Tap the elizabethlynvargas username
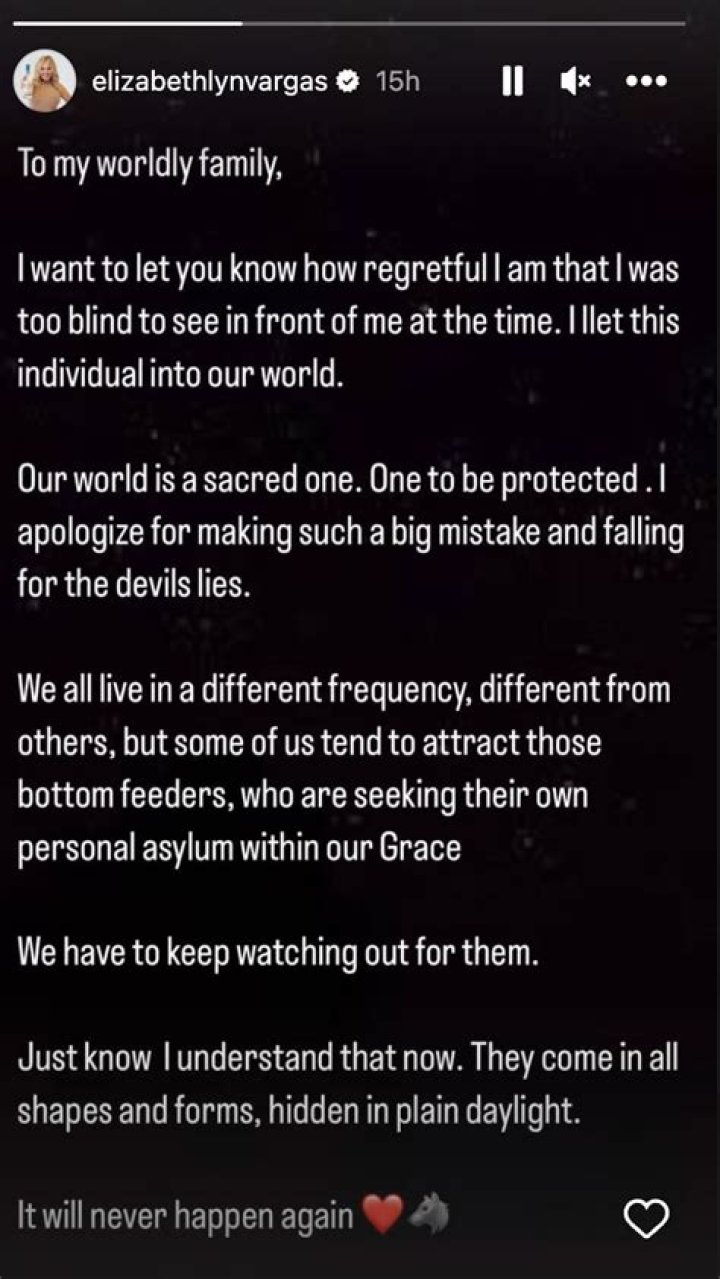720x1279 pixels. [210, 82]
